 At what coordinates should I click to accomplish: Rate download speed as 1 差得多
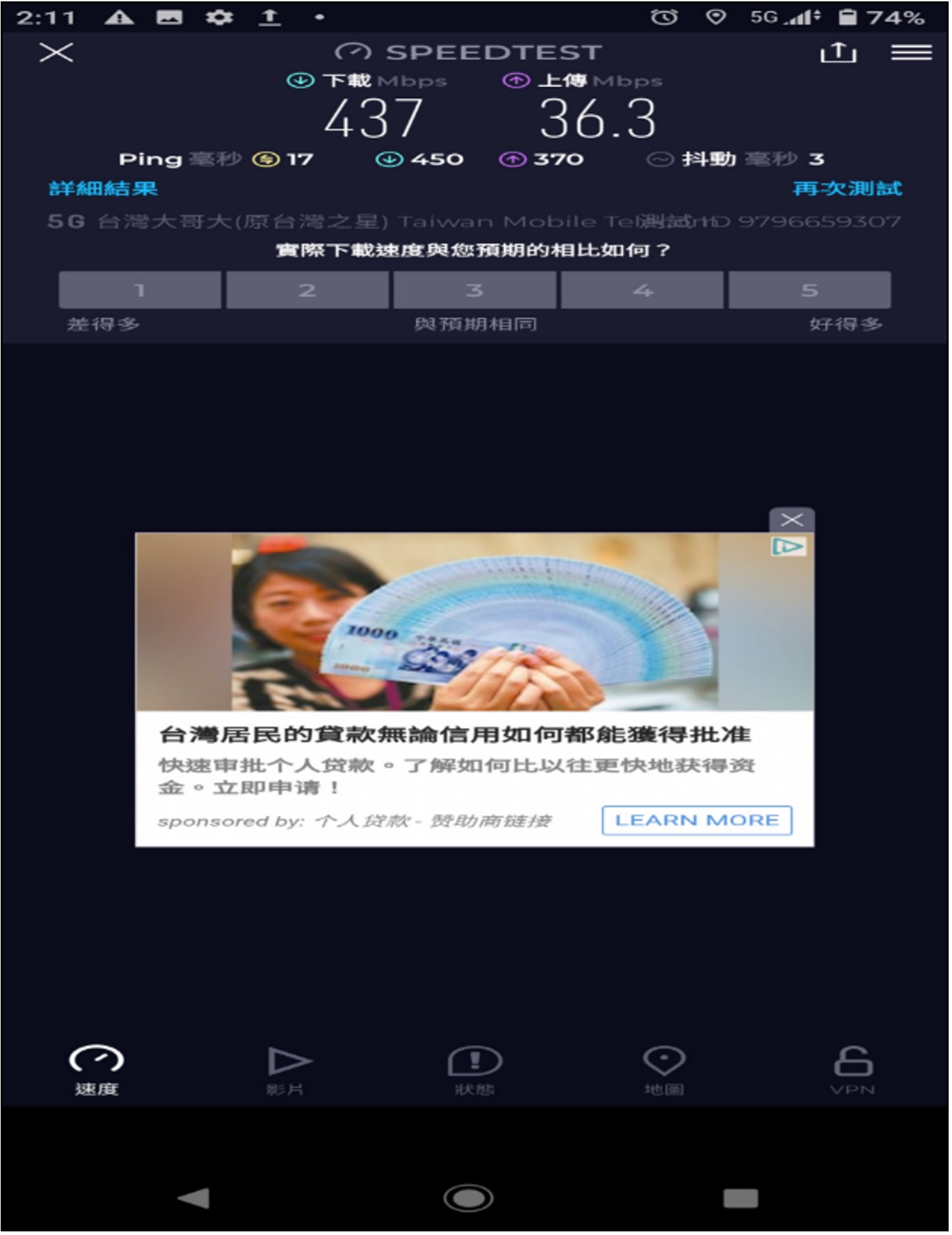tap(140, 290)
